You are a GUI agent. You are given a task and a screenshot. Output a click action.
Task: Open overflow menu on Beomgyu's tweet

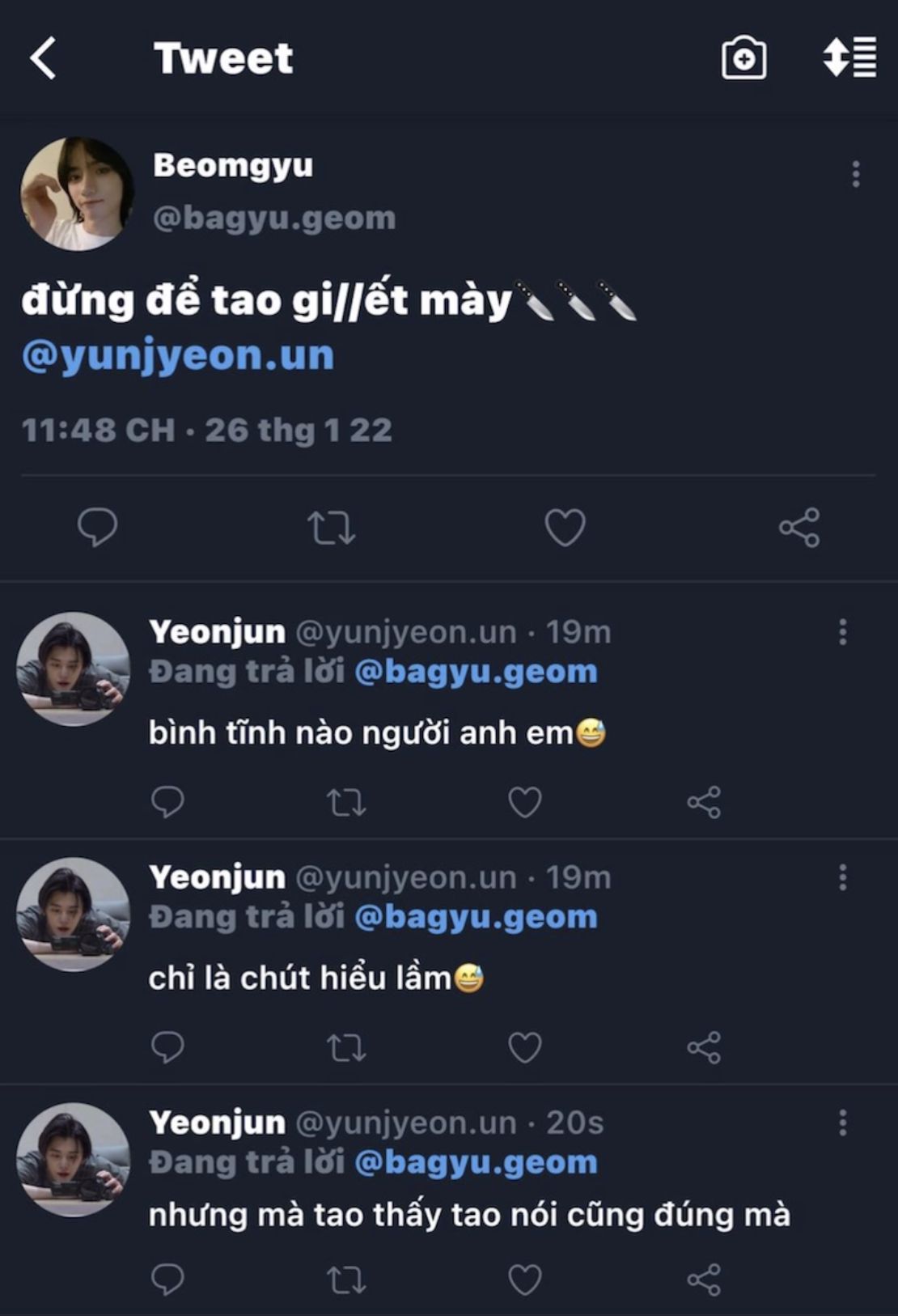tap(855, 175)
